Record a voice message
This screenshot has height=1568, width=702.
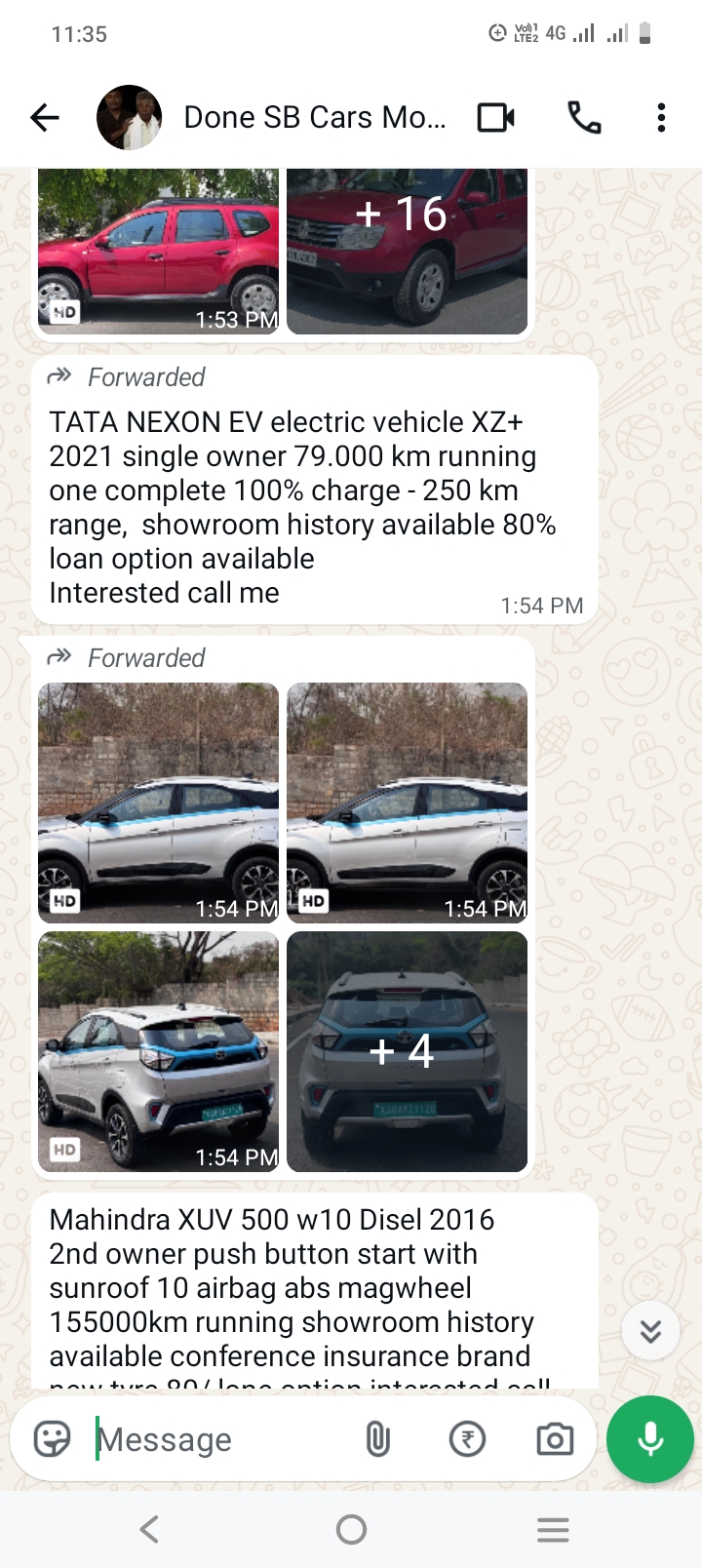(x=649, y=1438)
